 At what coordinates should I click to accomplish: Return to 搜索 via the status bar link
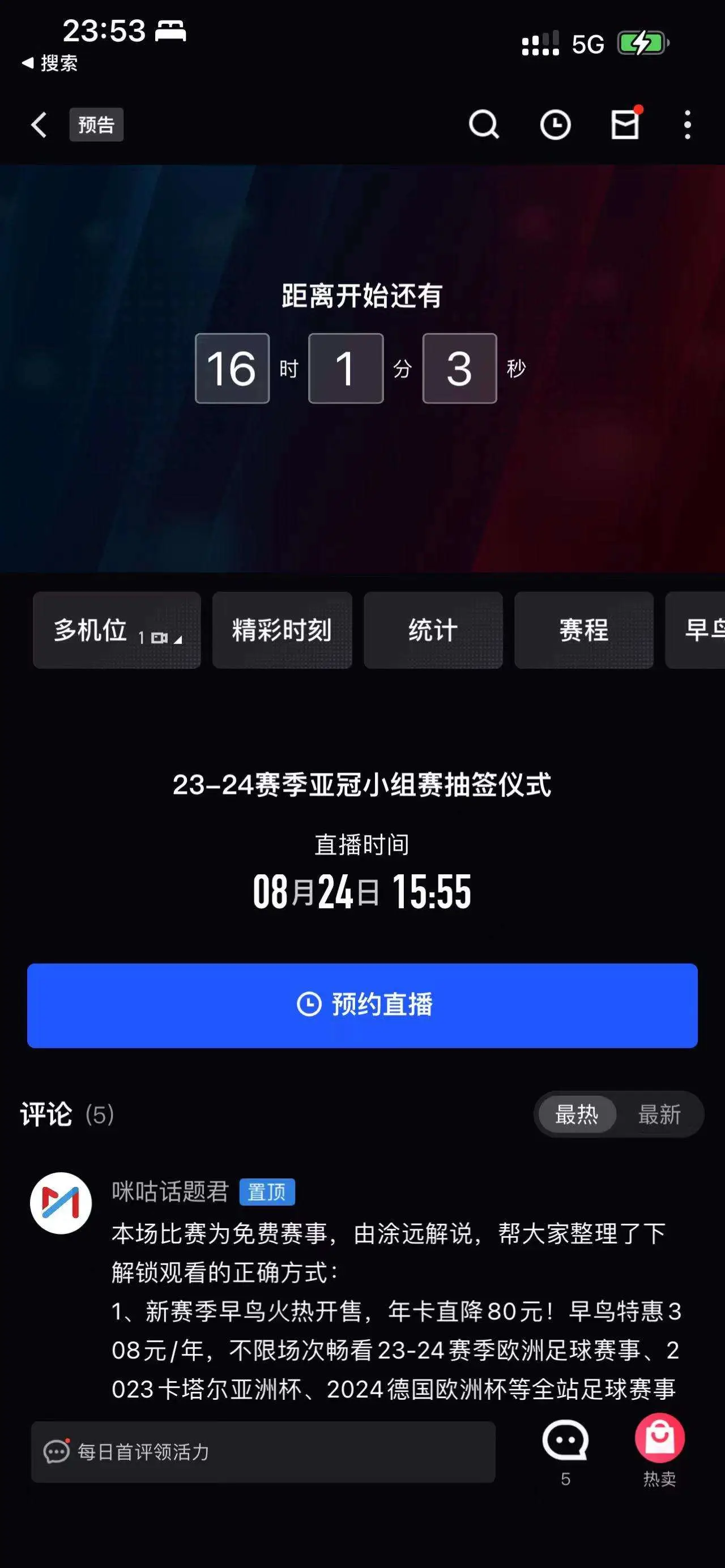click(x=50, y=63)
